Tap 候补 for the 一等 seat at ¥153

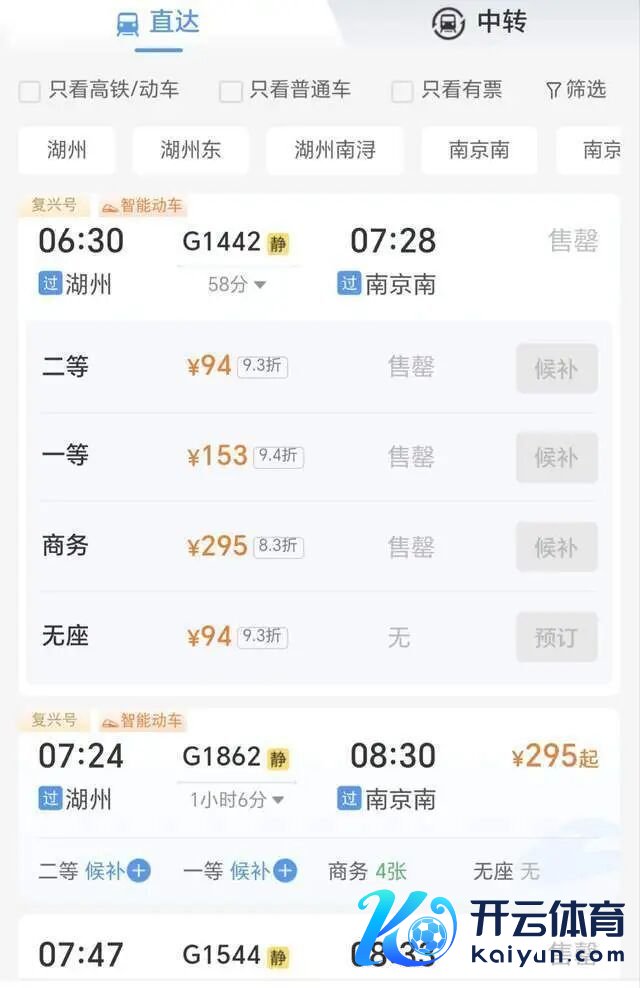coord(556,457)
